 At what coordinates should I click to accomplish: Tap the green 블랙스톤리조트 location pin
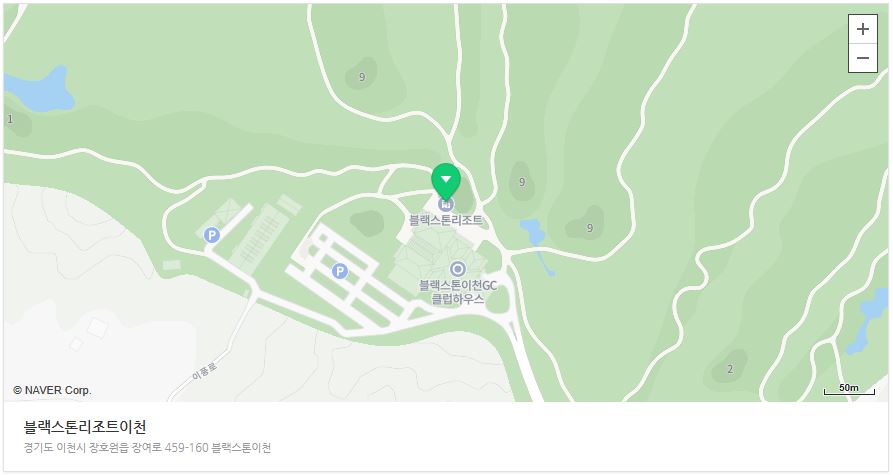tap(445, 182)
